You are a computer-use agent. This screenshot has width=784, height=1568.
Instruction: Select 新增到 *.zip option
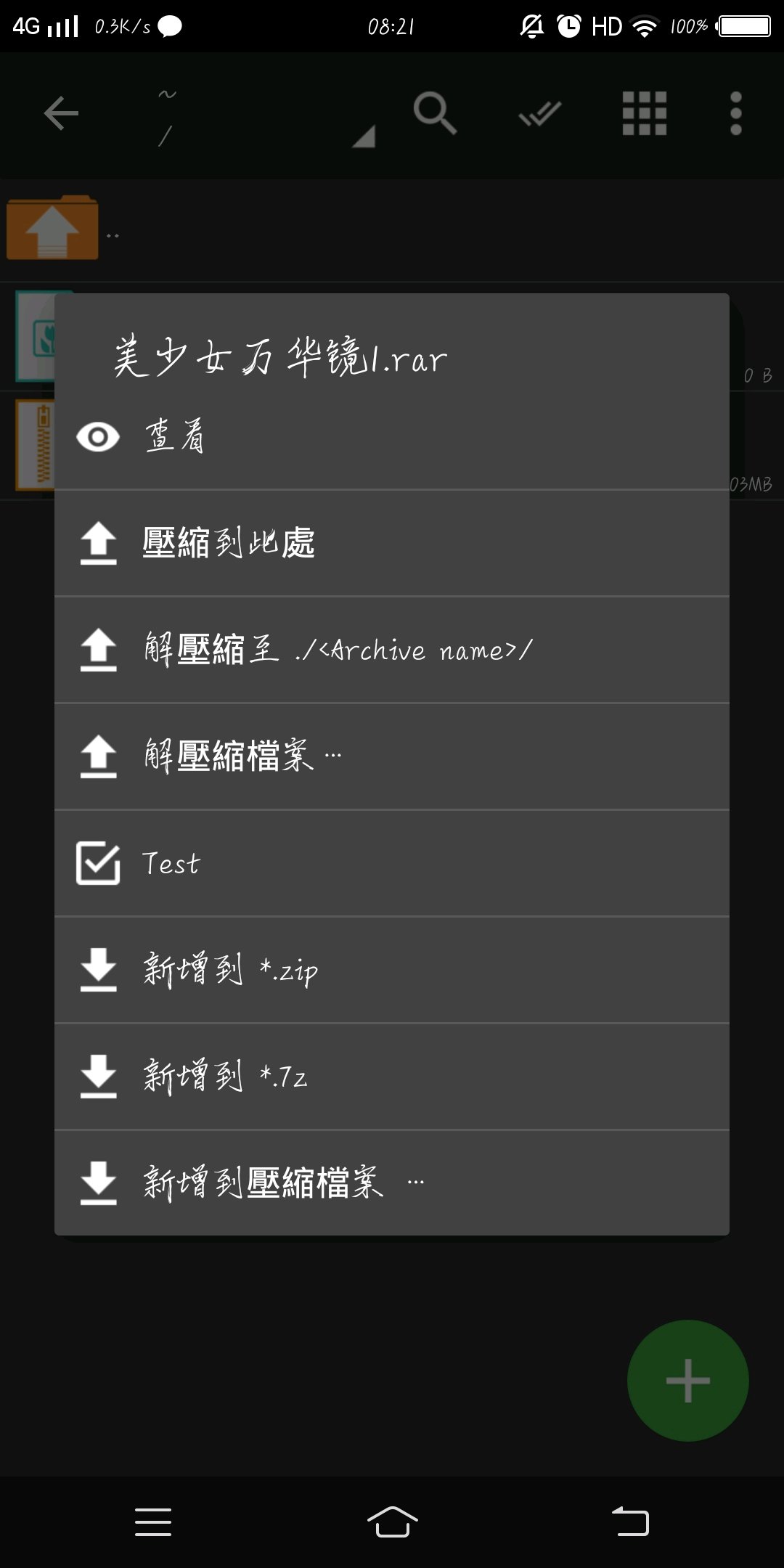pyautogui.click(x=392, y=970)
